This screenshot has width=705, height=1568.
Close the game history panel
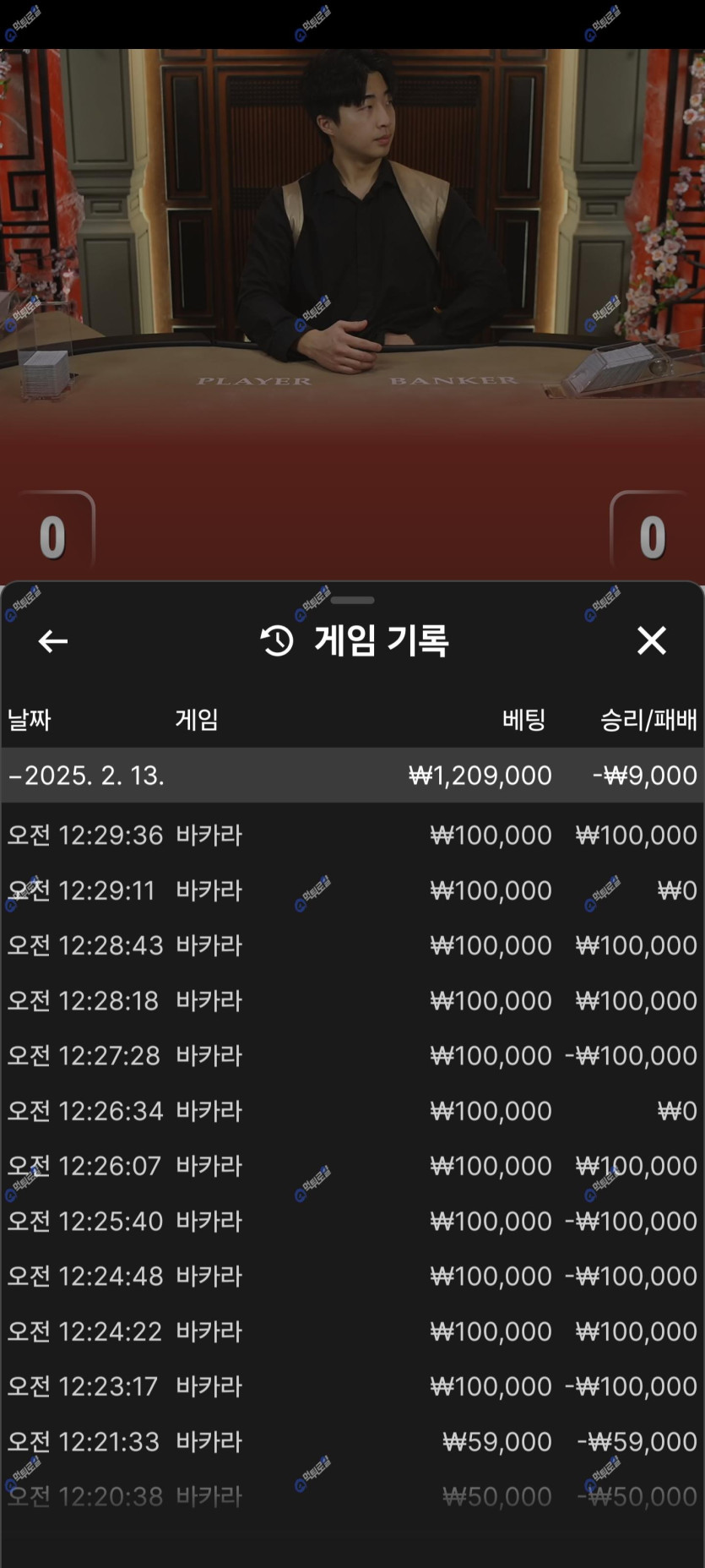click(651, 640)
